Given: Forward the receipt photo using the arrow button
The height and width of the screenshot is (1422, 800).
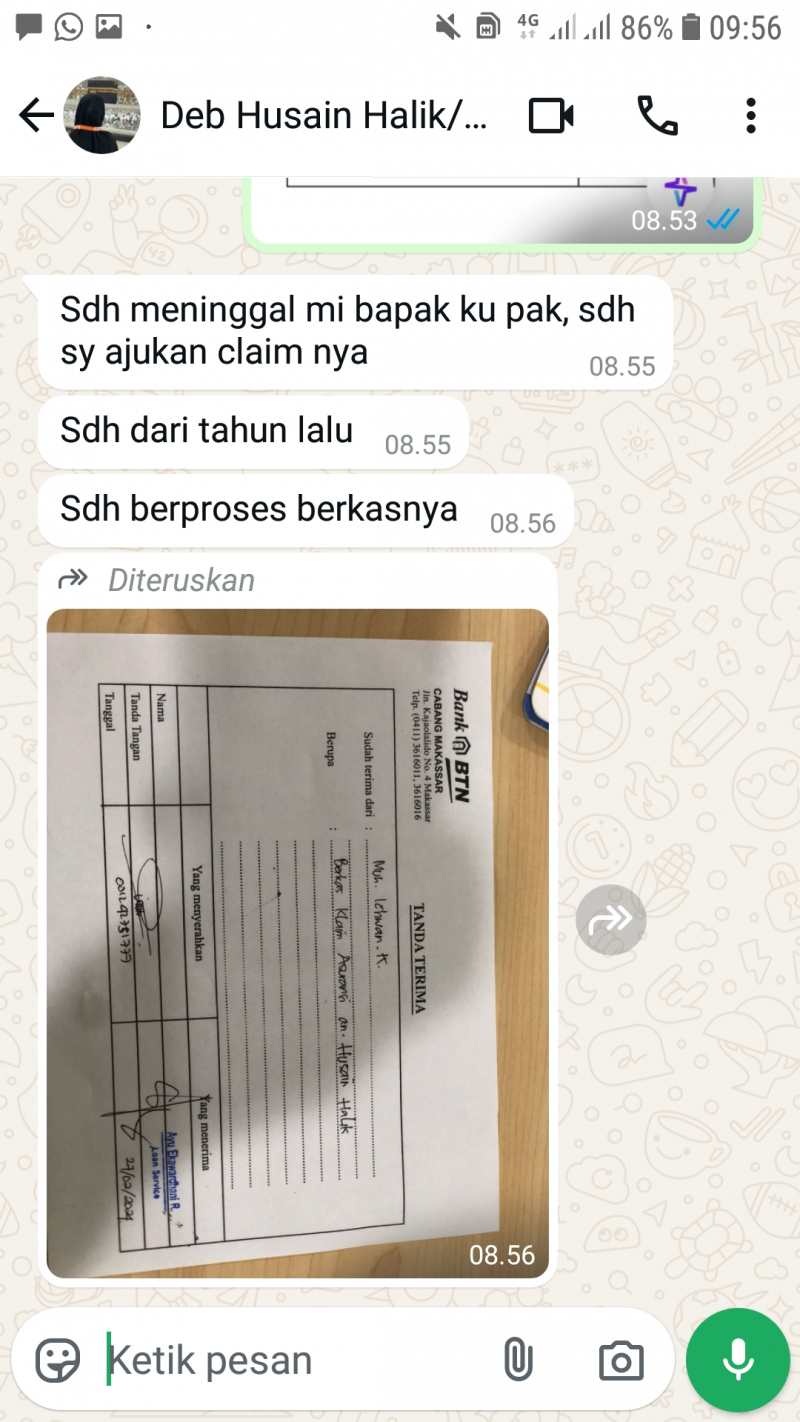Looking at the screenshot, I should tap(611, 919).
